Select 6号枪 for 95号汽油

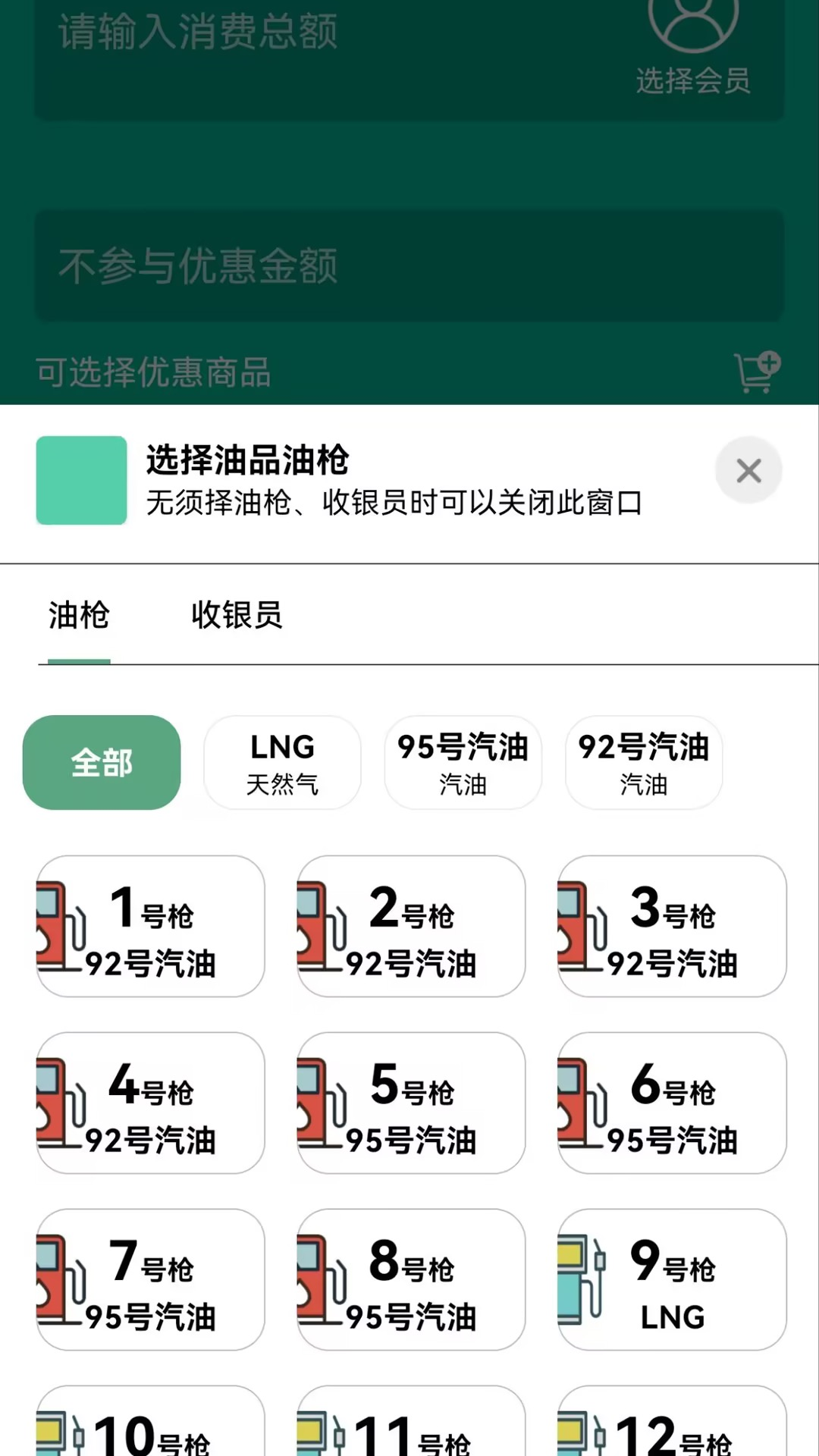[x=670, y=1102]
